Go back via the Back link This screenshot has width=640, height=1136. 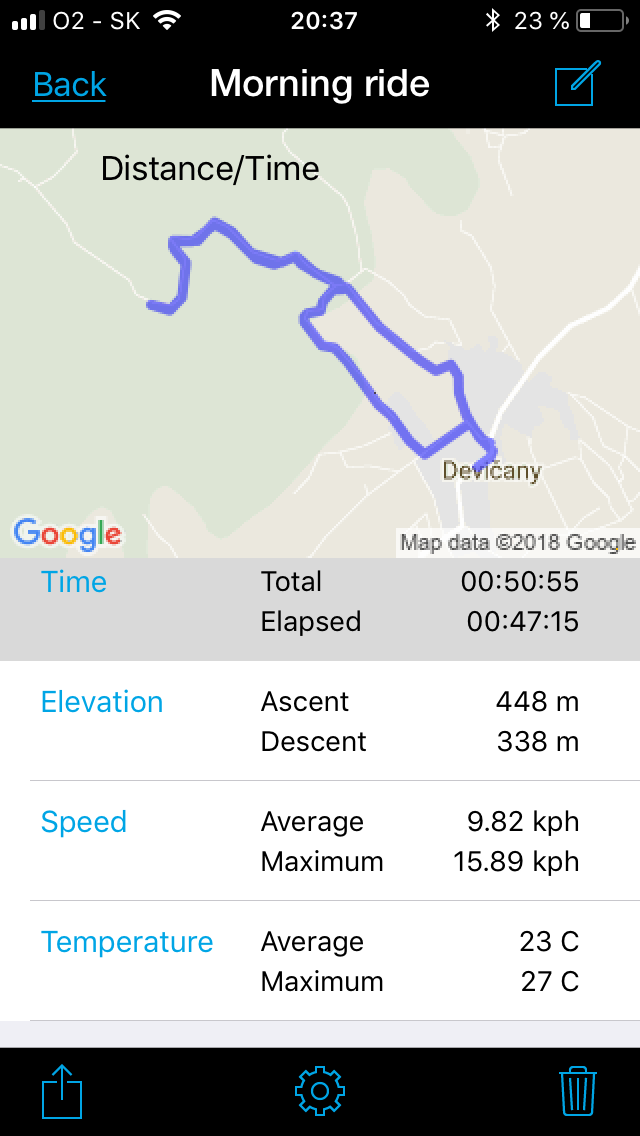point(70,85)
